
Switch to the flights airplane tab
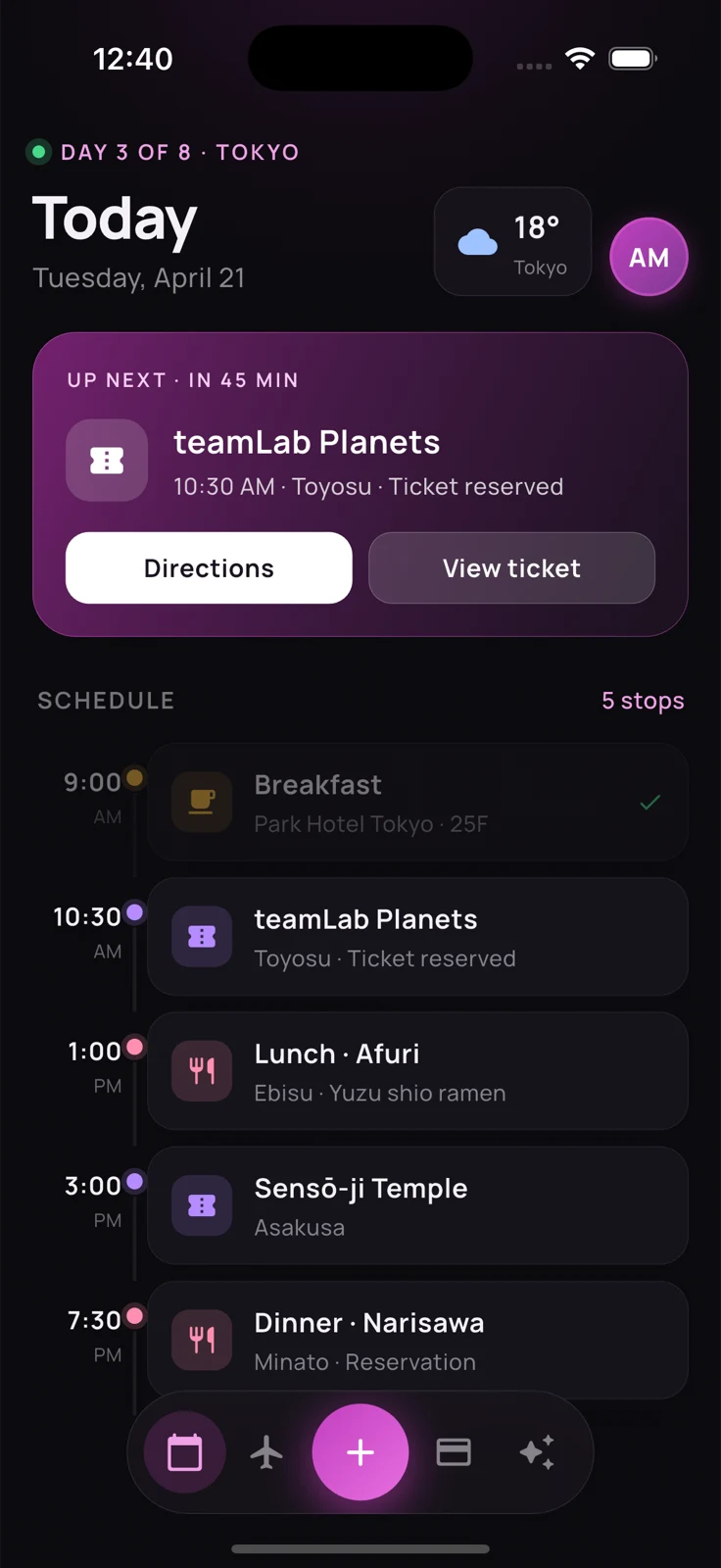pyautogui.click(x=266, y=1452)
